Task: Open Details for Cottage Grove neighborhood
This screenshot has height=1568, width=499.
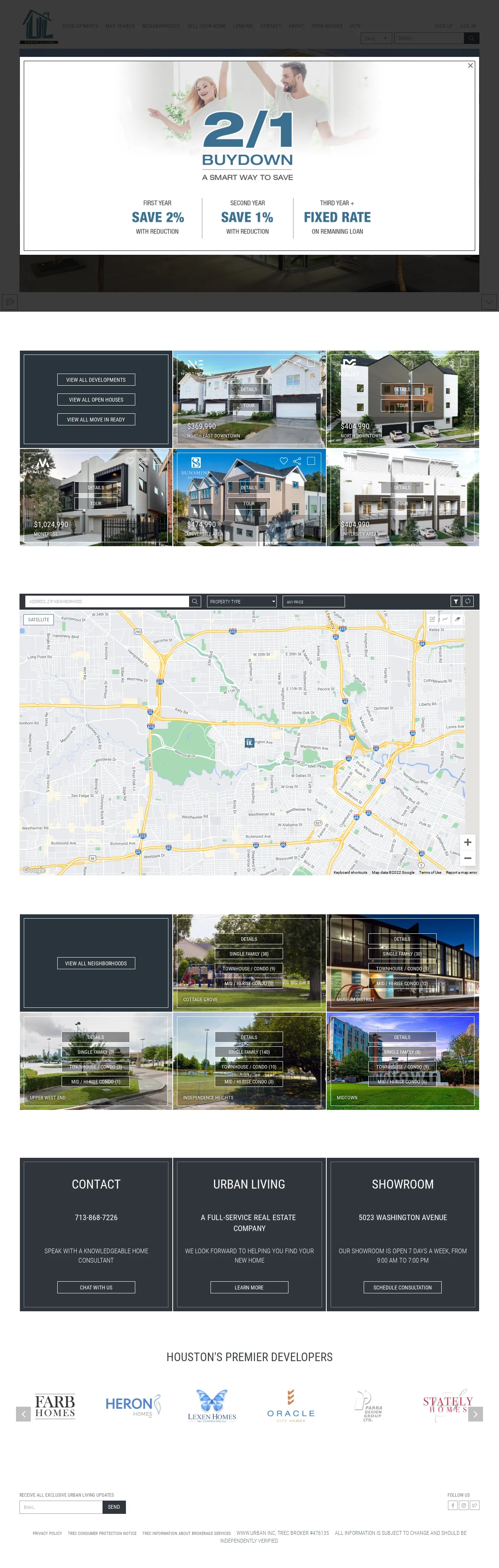Action: click(x=249, y=939)
